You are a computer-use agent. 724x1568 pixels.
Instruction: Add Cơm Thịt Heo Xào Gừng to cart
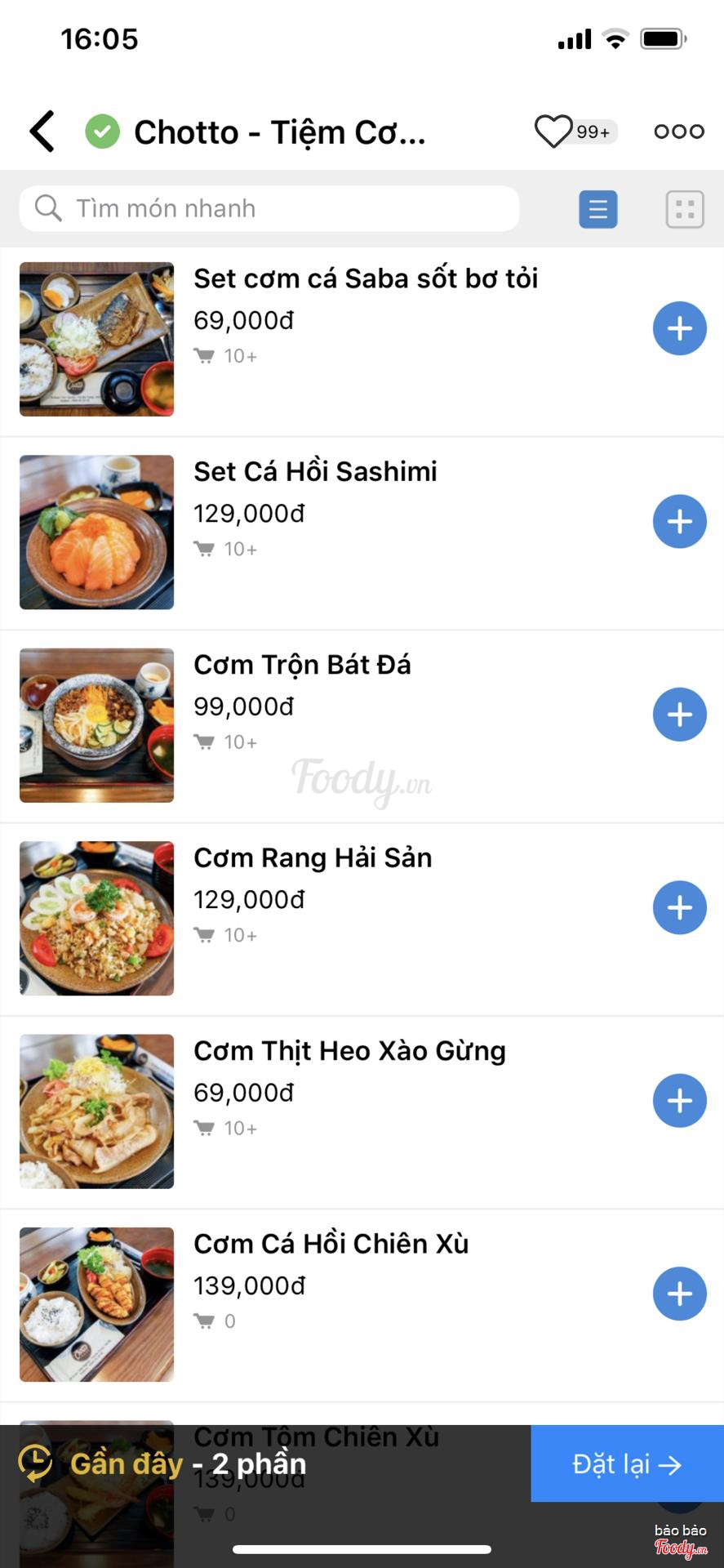[x=679, y=1100]
